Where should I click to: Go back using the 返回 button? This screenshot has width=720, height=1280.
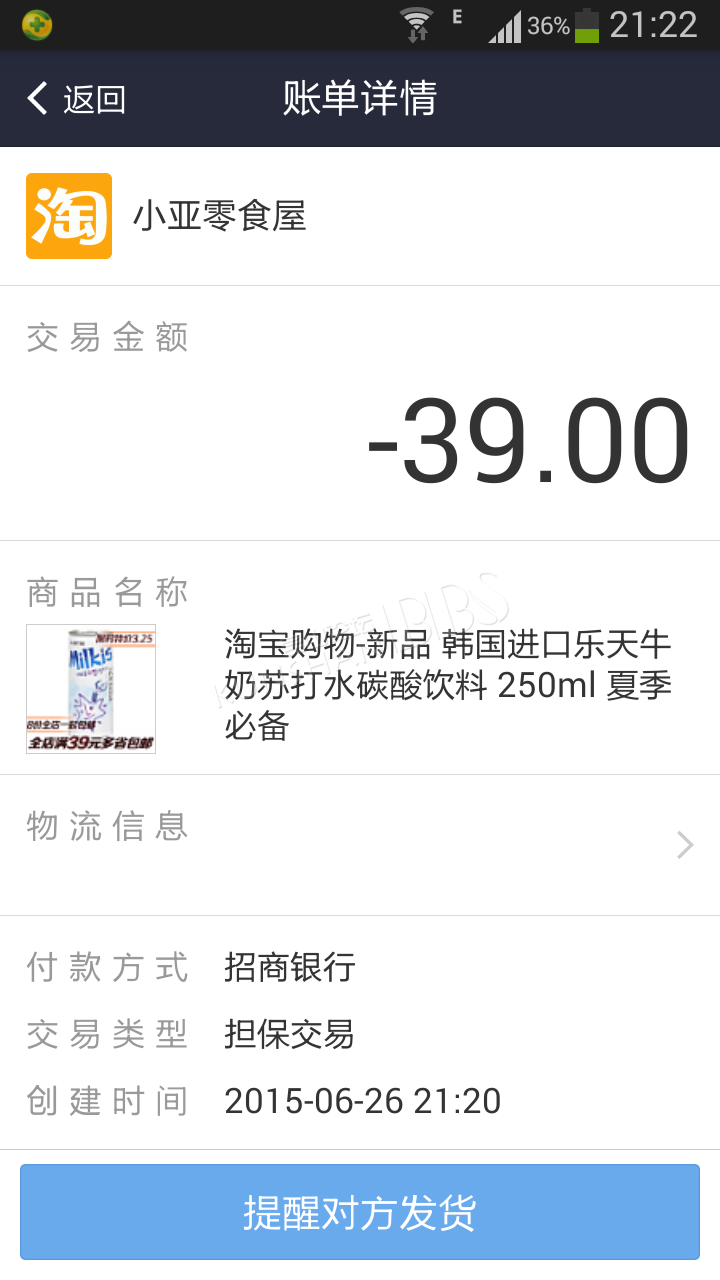pos(76,99)
